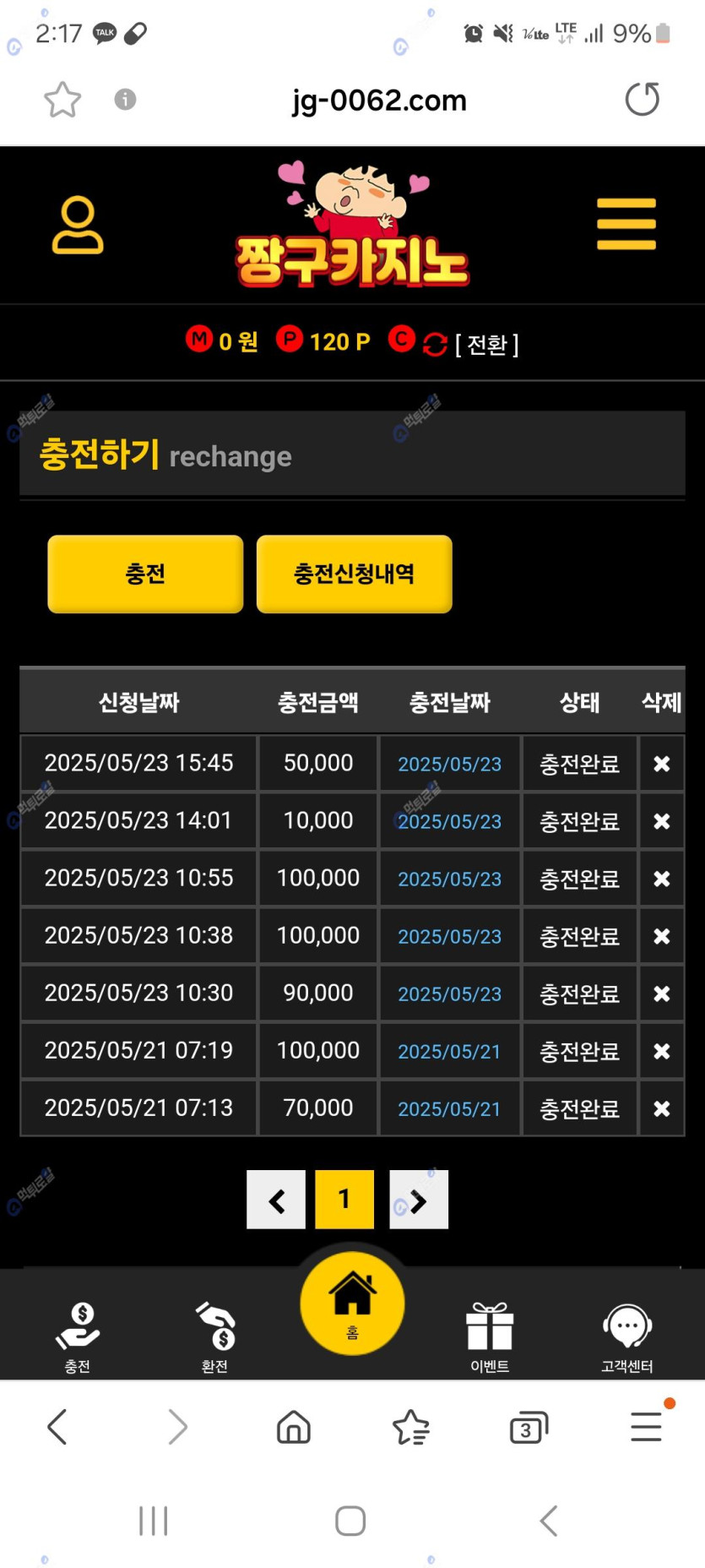Delete the 2025/05/23 14:01 record
The height and width of the screenshot is (1568, 705).
pos(661,821)
